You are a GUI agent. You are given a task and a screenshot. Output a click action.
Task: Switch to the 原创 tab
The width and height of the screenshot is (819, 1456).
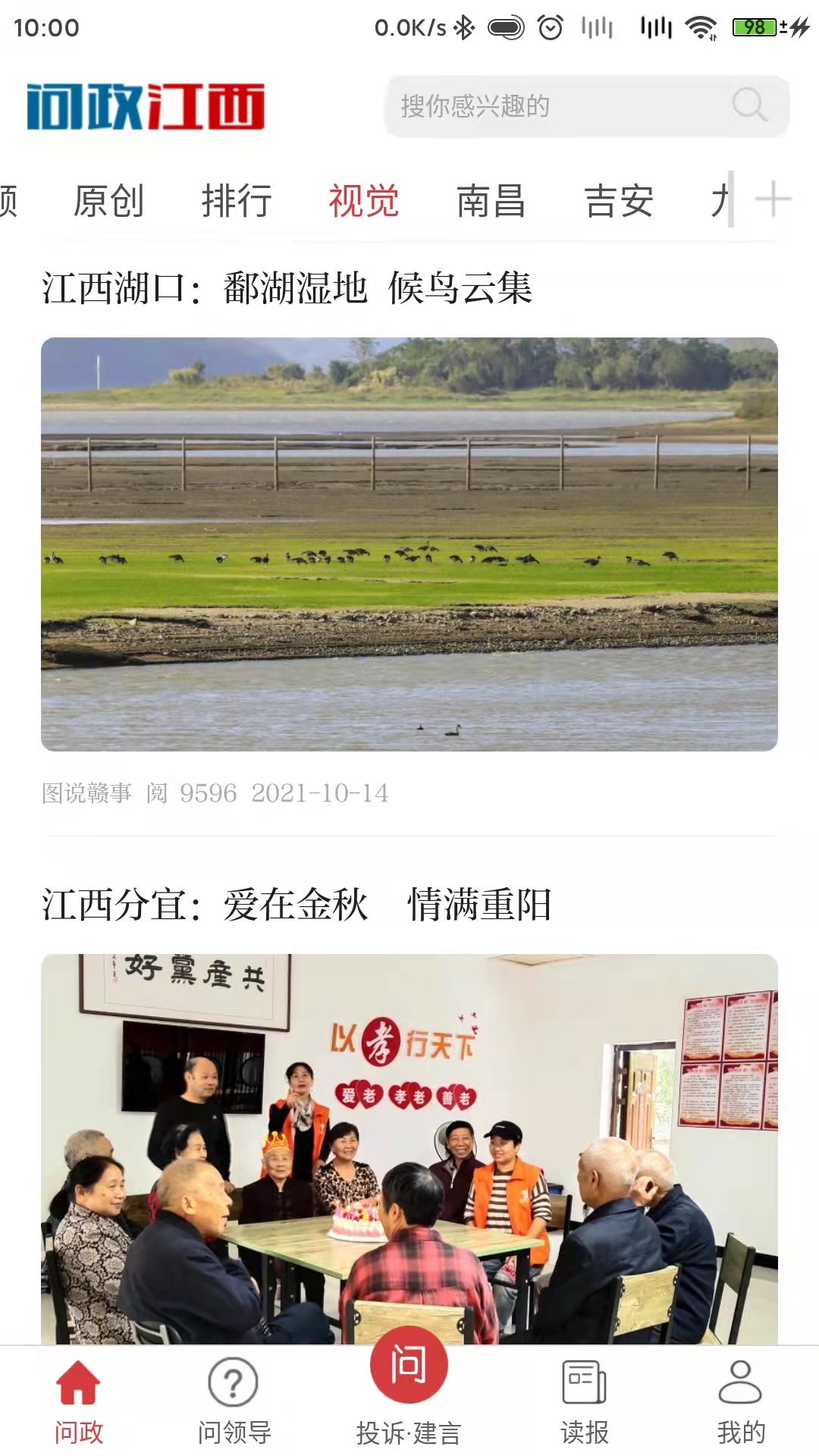[x=108, y=202]
